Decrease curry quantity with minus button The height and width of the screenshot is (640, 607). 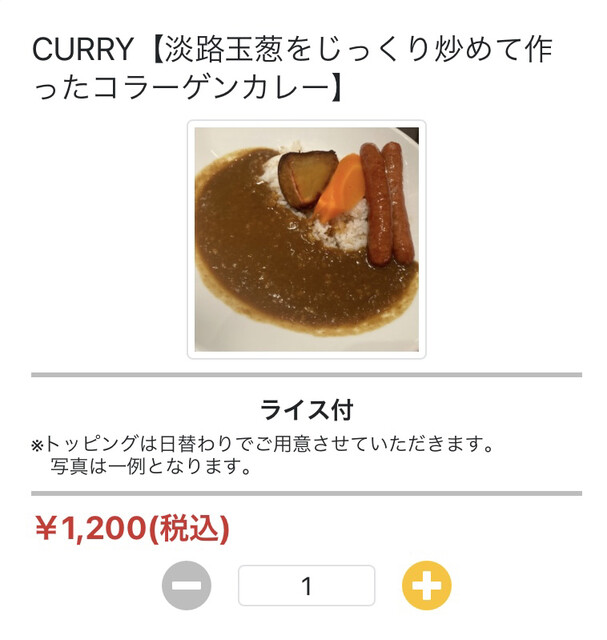pos(187,586)
